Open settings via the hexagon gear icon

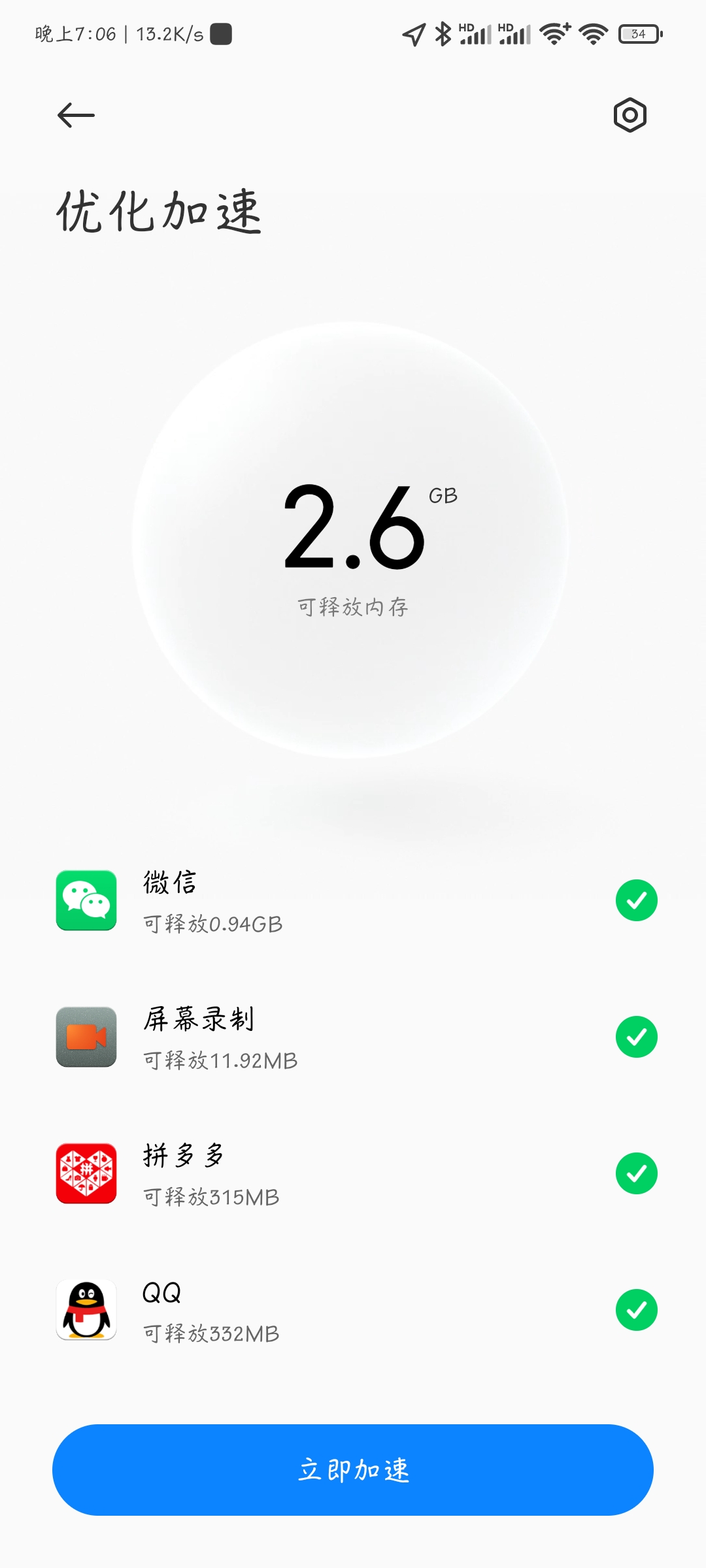[x=630, y=116]
